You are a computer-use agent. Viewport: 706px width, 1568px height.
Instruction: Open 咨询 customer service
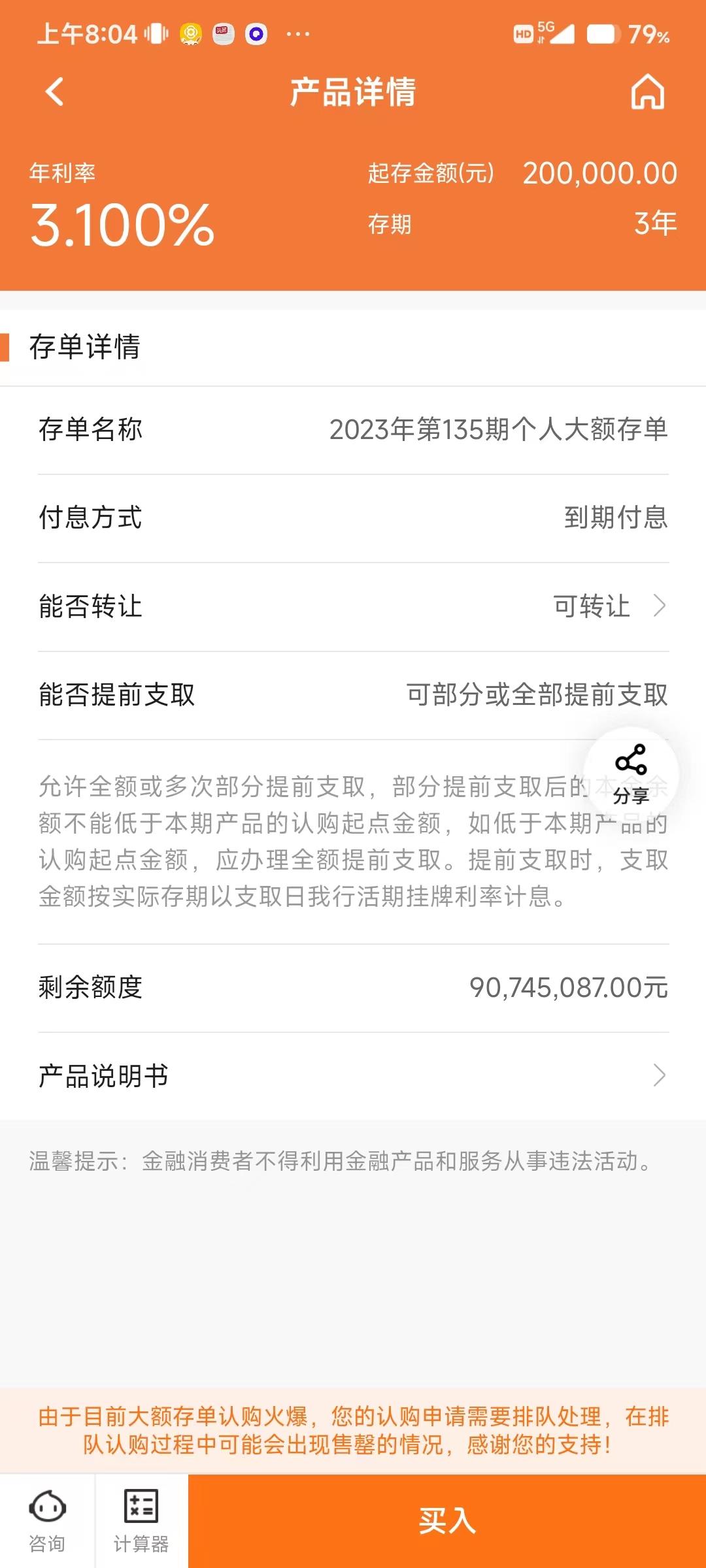[47, 1521]
